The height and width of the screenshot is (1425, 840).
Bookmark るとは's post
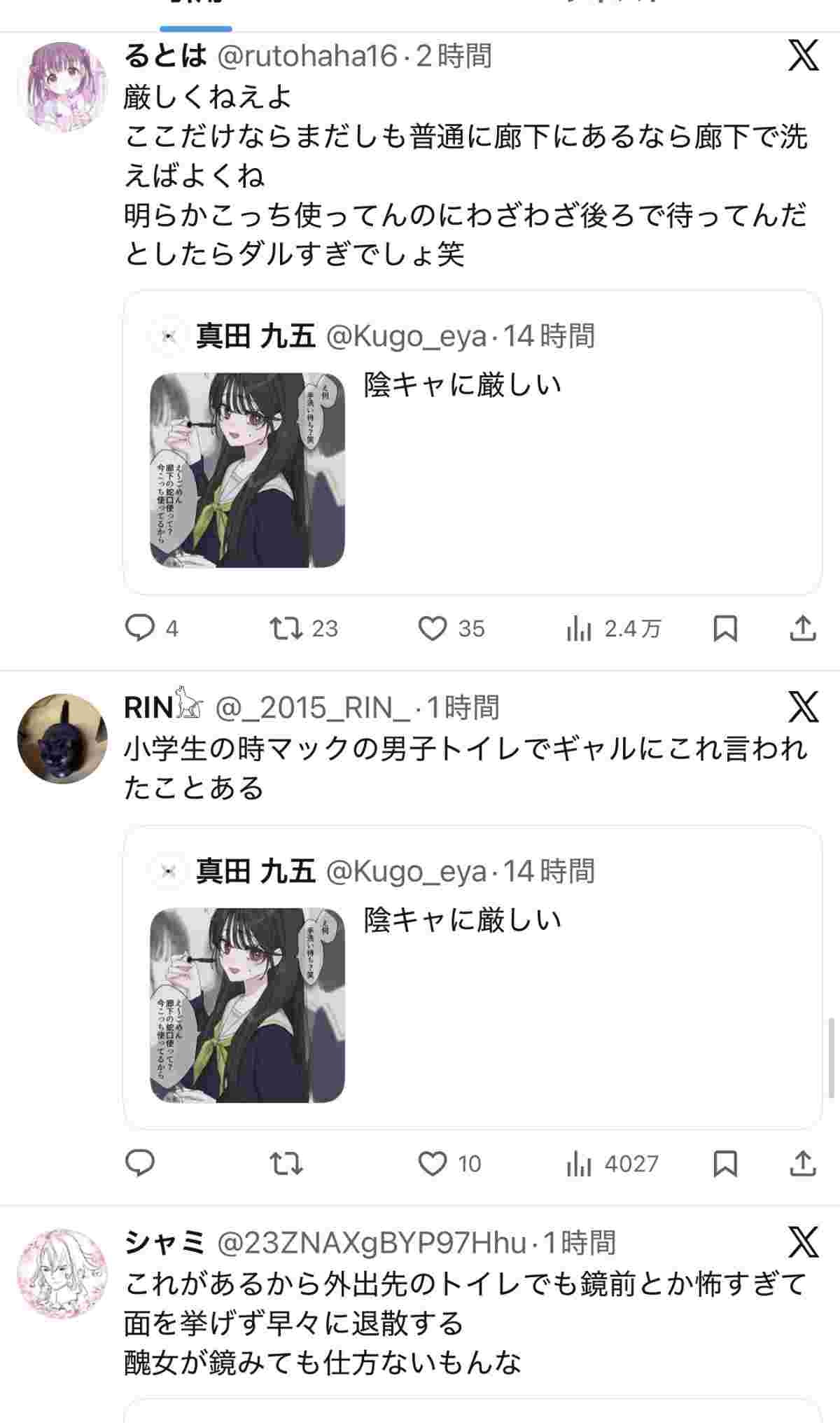[724, 628]
